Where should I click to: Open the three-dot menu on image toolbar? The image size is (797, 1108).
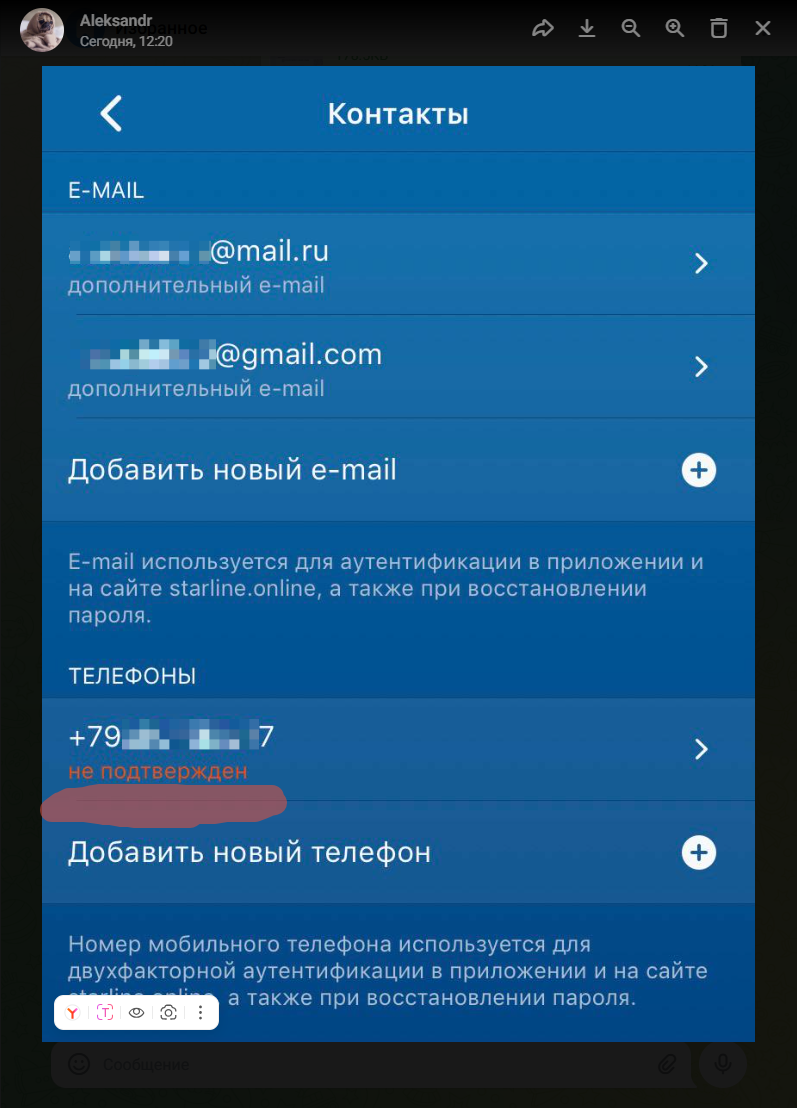pyautogui.click(x=200, y=1013)
